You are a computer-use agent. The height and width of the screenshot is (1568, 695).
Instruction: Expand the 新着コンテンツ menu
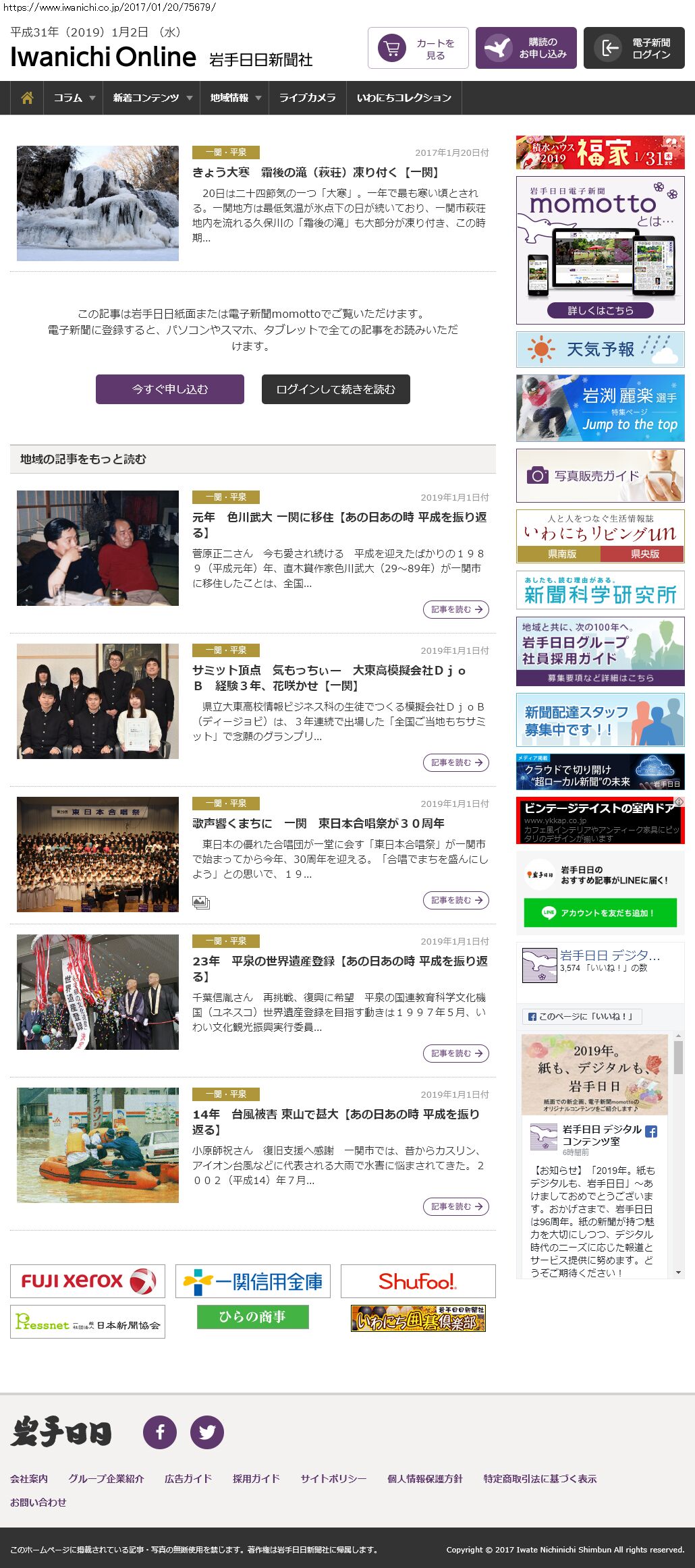[x=152, y=98]
